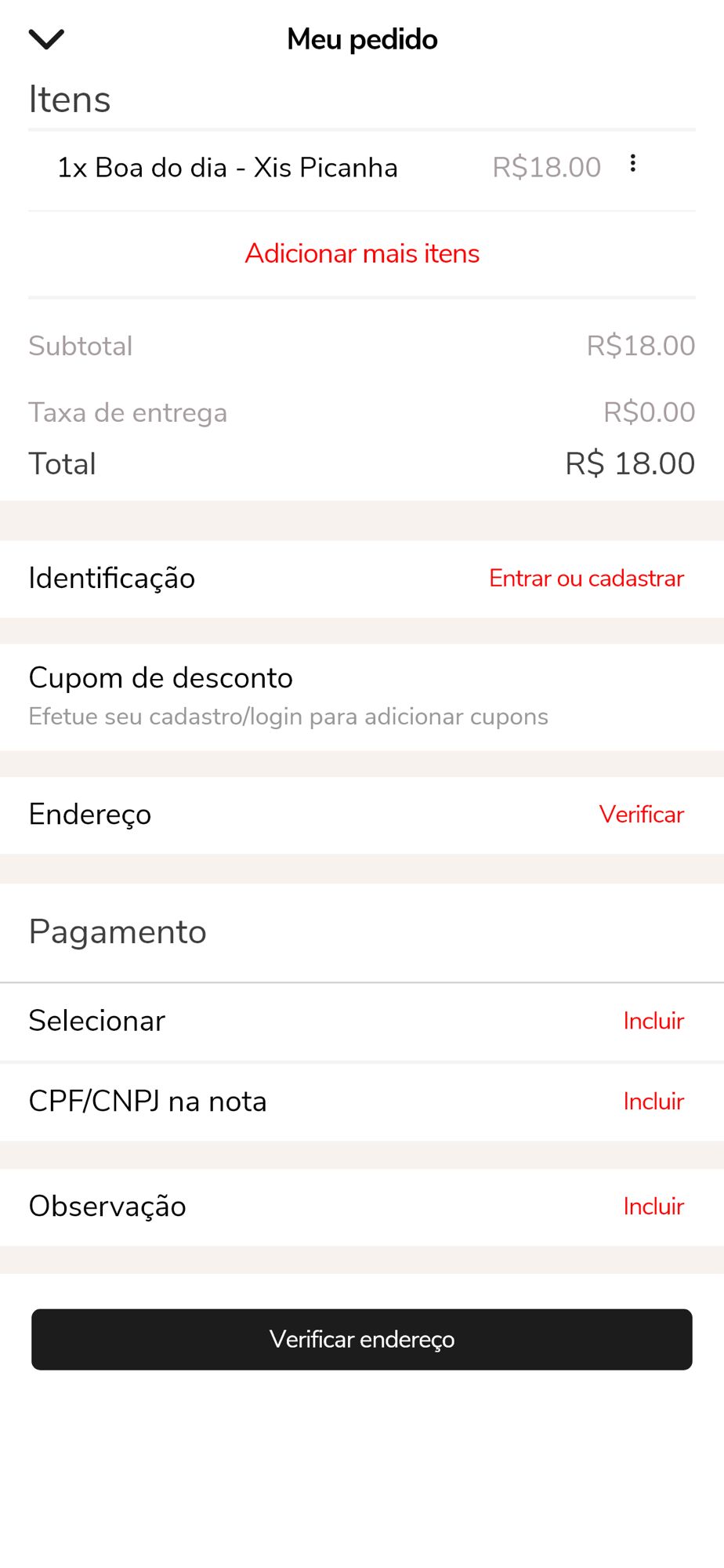Open options menu for Xis Picanha item
This screenshot has height=1568, width=724.
(x=632, y=163)
